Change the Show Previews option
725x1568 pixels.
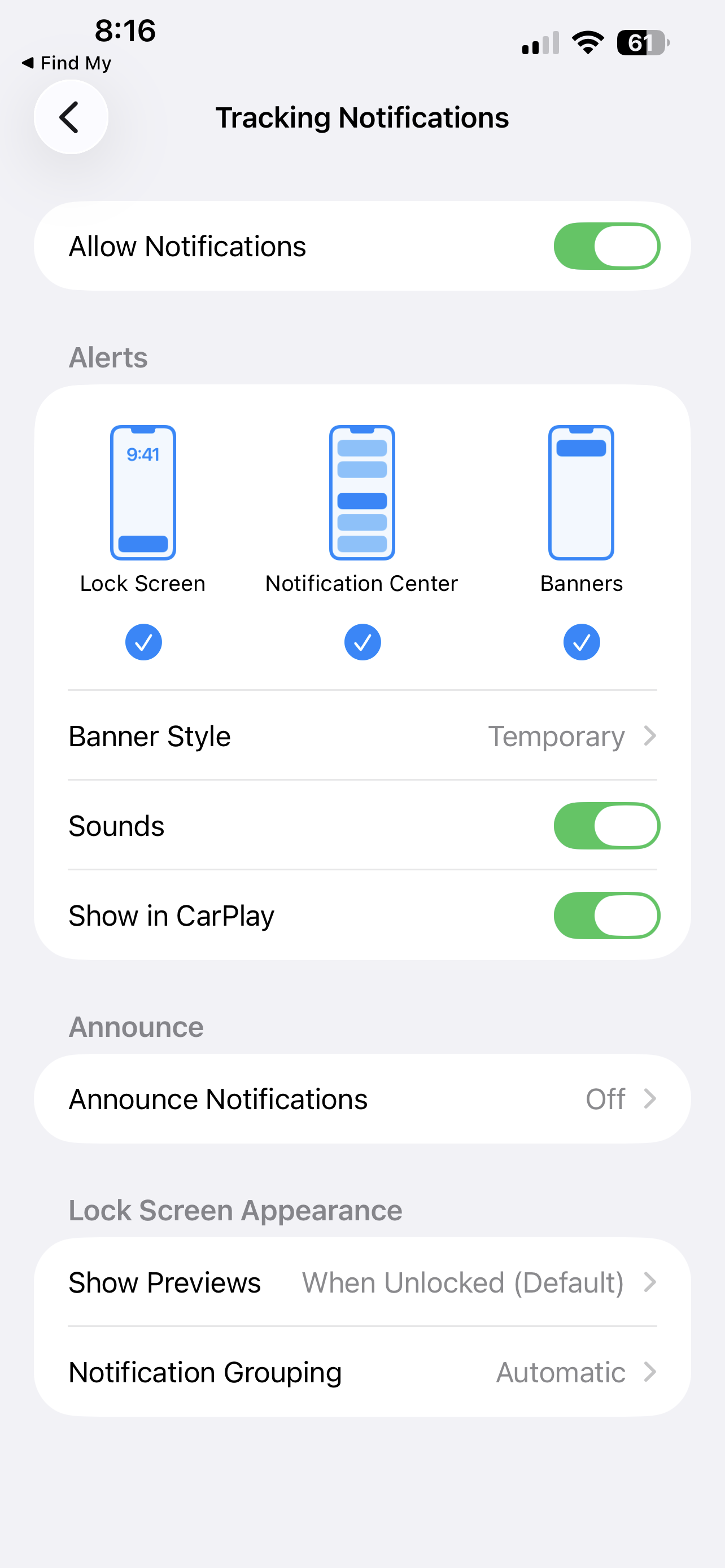pyautogui.click(x=362, y=1282)
